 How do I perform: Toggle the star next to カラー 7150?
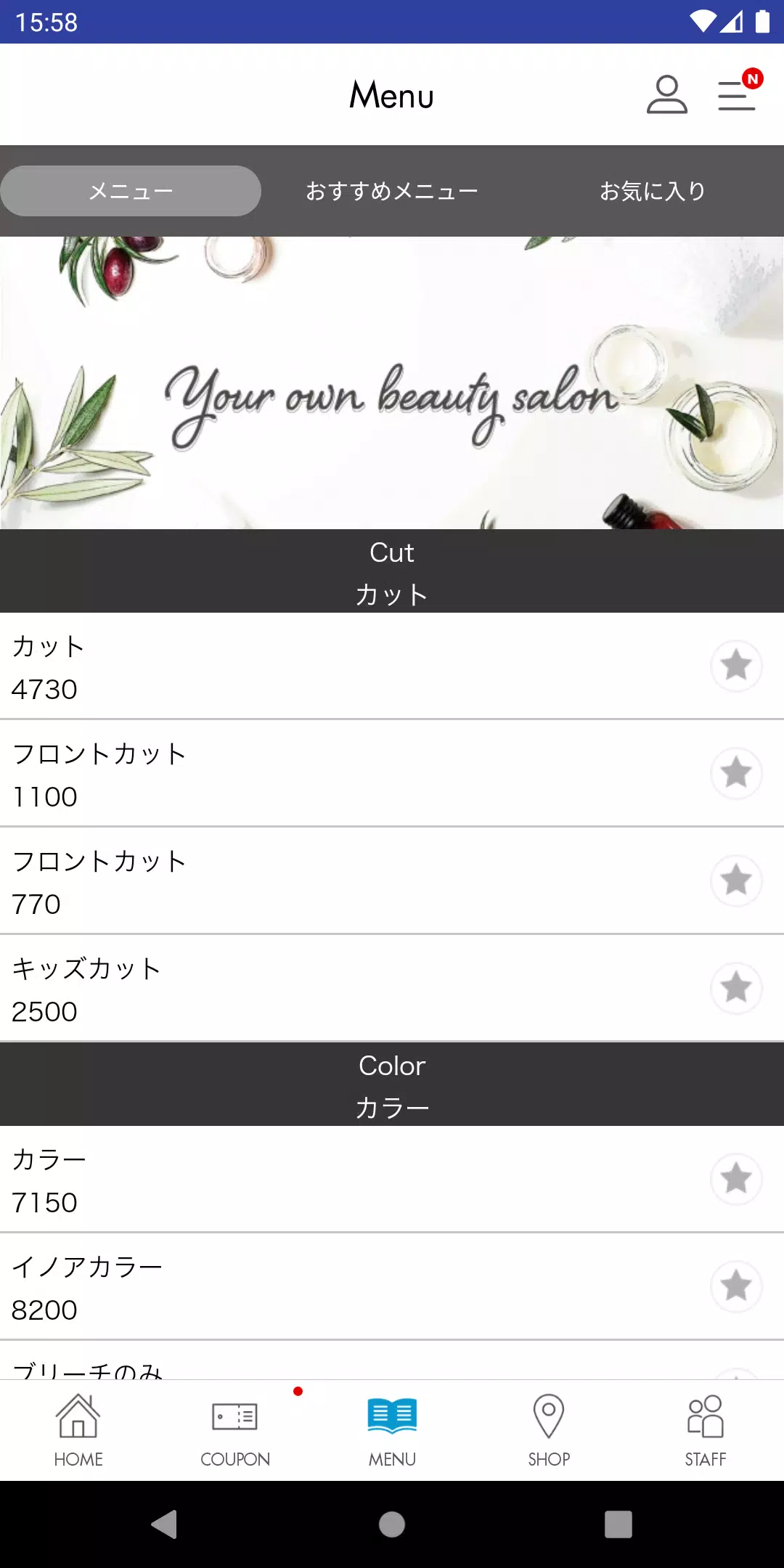(736, 1179)
